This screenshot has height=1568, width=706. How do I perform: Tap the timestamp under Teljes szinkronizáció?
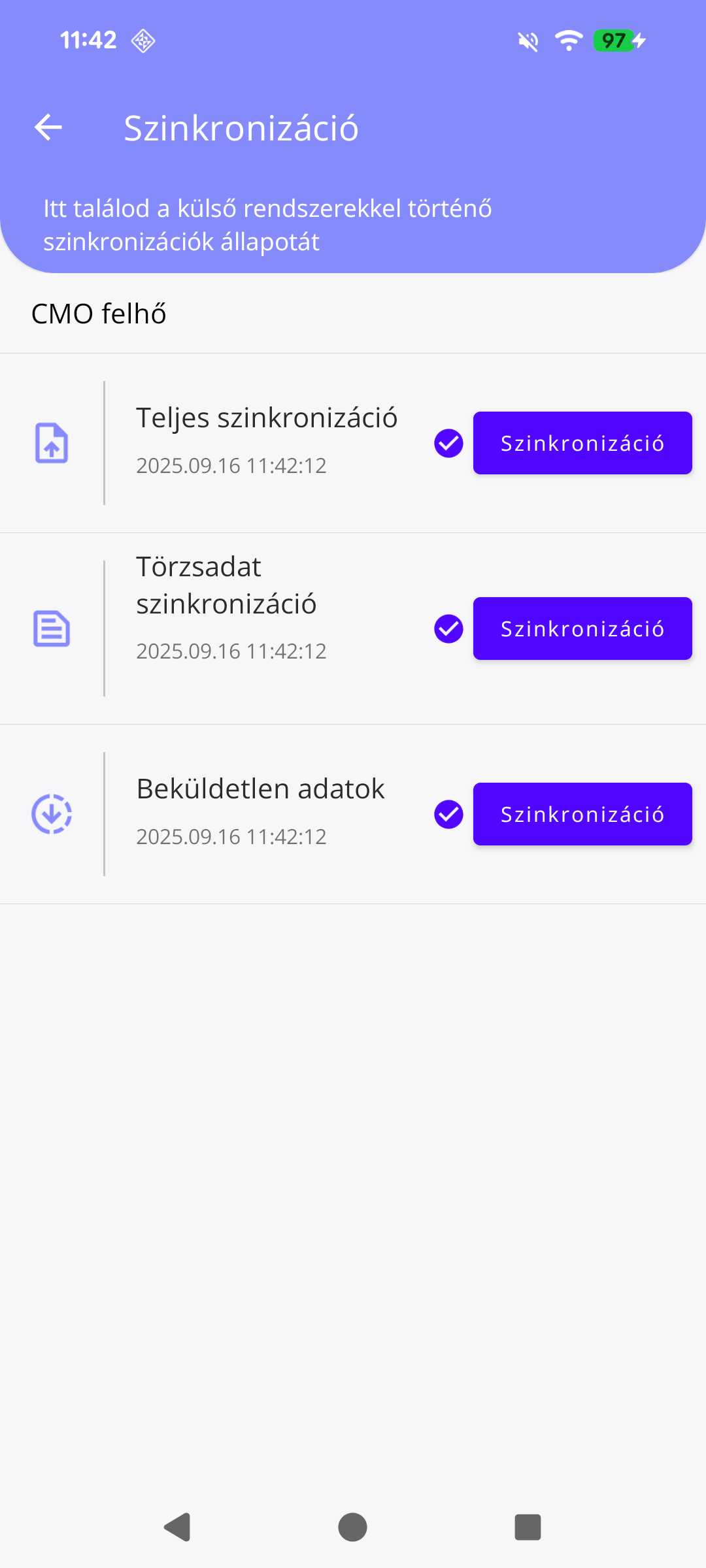tap(231, 465)
